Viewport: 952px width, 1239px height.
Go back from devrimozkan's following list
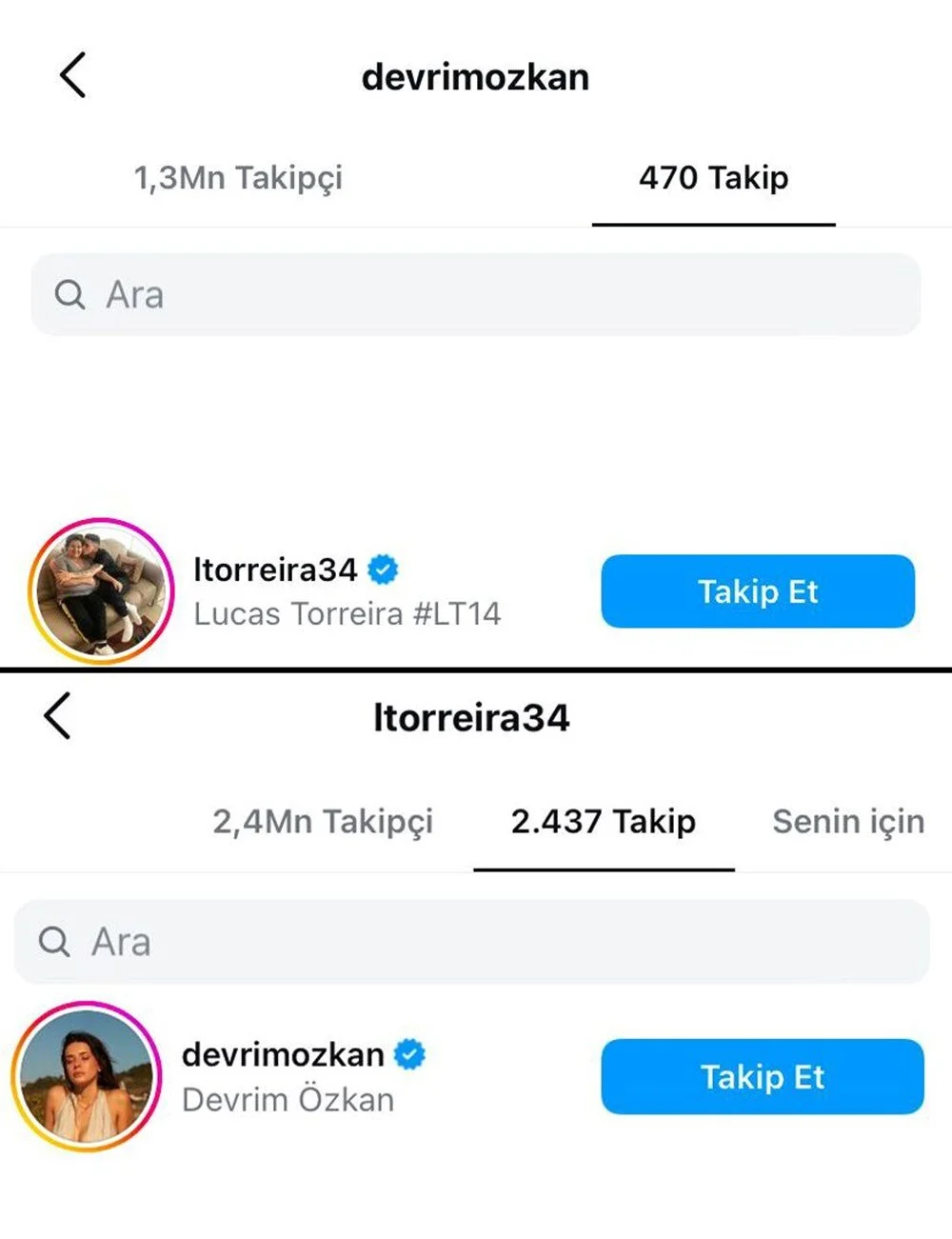click(x=72, y=75)
